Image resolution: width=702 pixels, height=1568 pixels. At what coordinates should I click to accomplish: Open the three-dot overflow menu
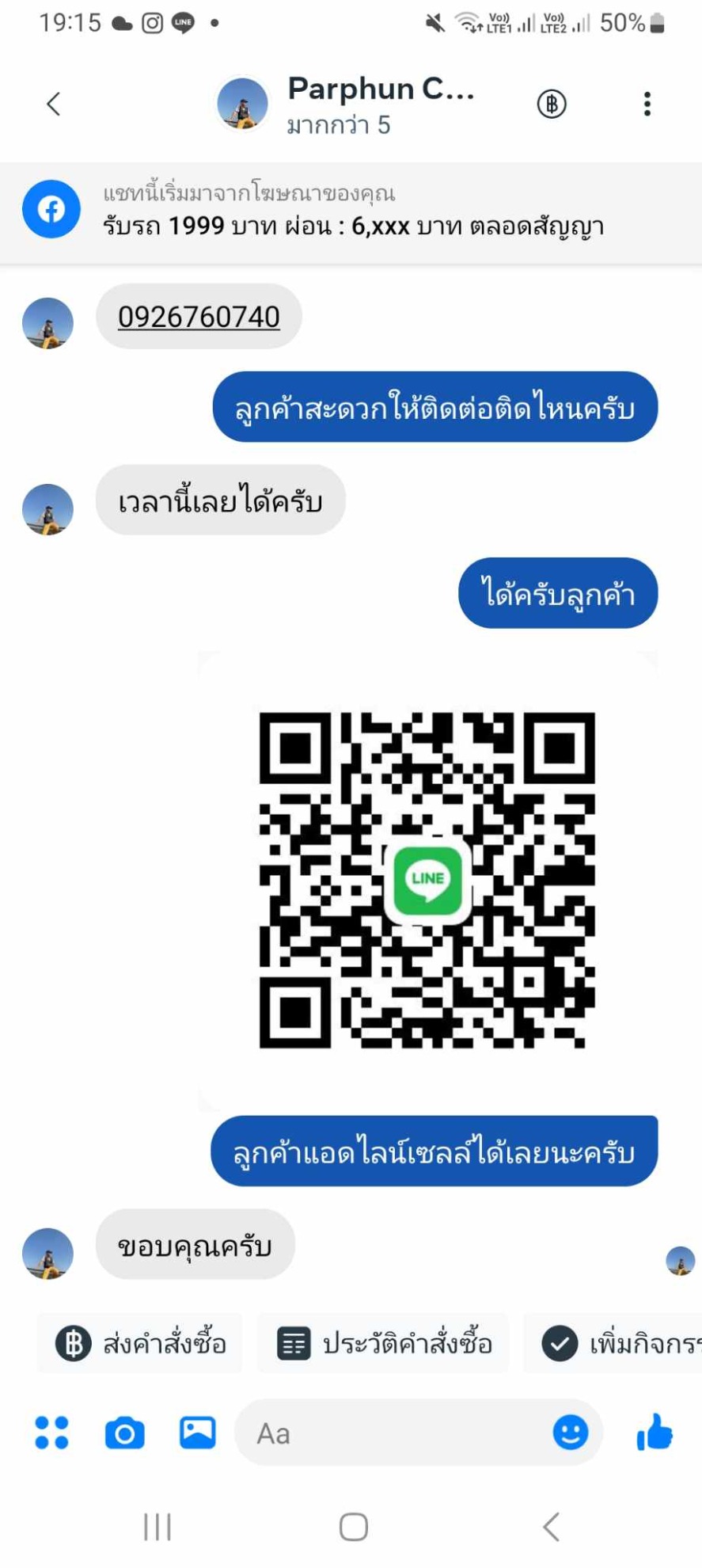coord(647,104)
